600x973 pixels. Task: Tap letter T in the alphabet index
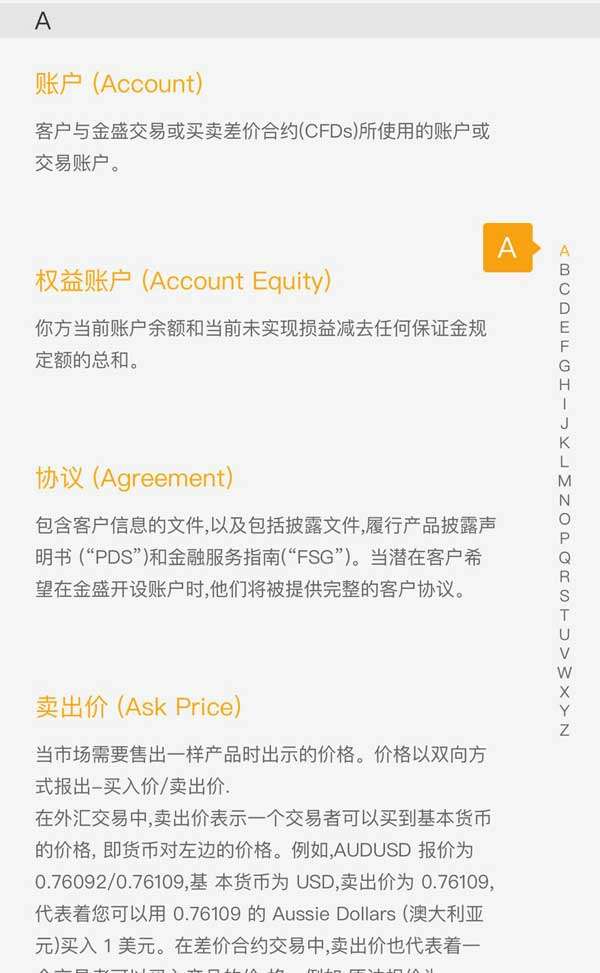coord(564,615)
